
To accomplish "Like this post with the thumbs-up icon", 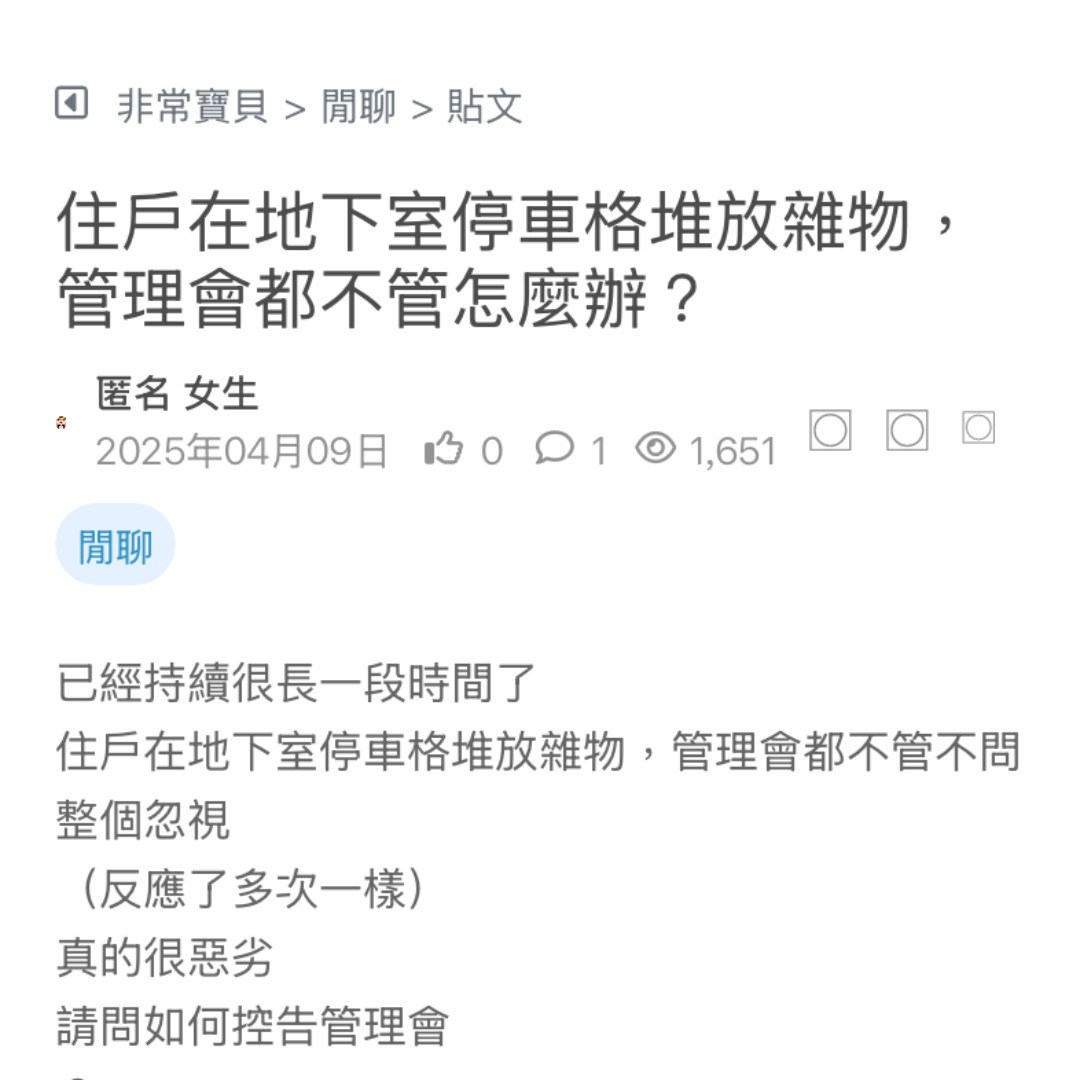I will (443, 450).
